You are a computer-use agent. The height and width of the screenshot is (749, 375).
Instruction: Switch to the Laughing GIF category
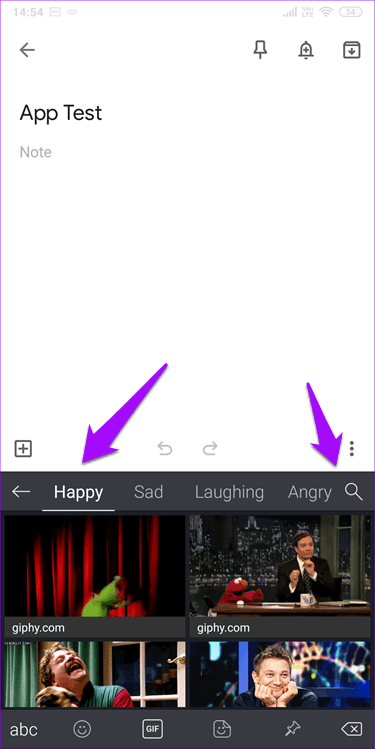pyautogui.click(x=229, y=492)
